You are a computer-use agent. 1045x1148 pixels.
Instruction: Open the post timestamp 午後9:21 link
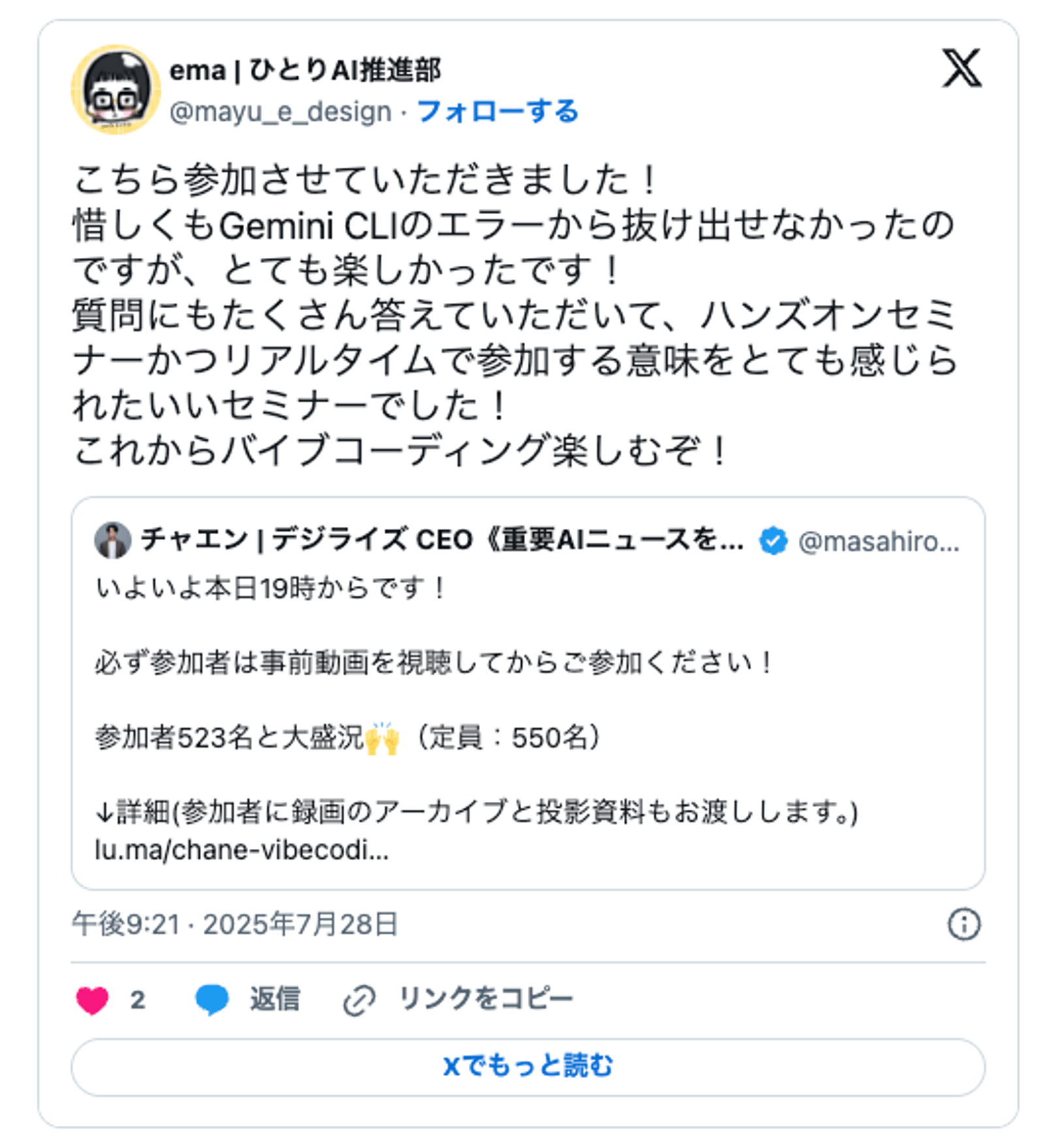pos(234,924)
